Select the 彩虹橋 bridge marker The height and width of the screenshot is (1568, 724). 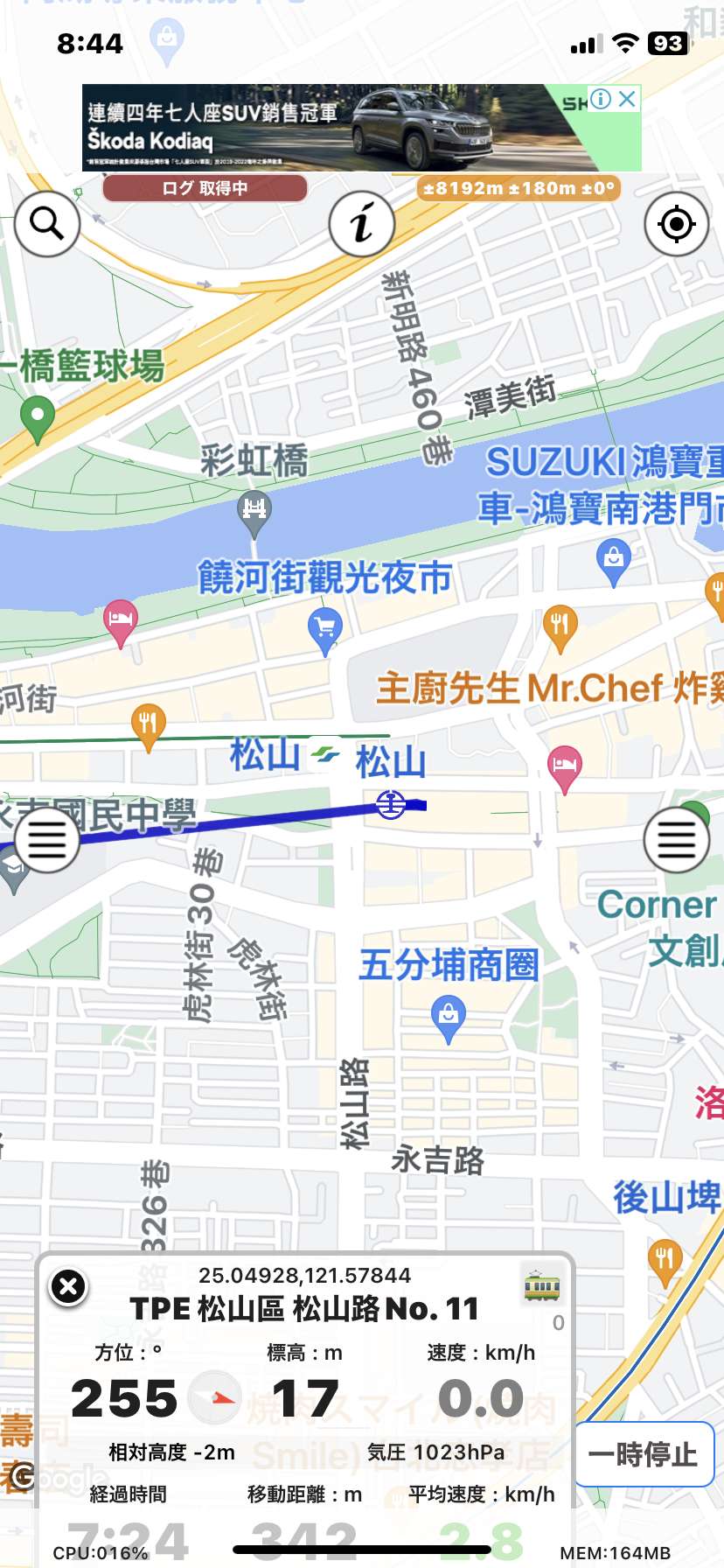point(254,512)
